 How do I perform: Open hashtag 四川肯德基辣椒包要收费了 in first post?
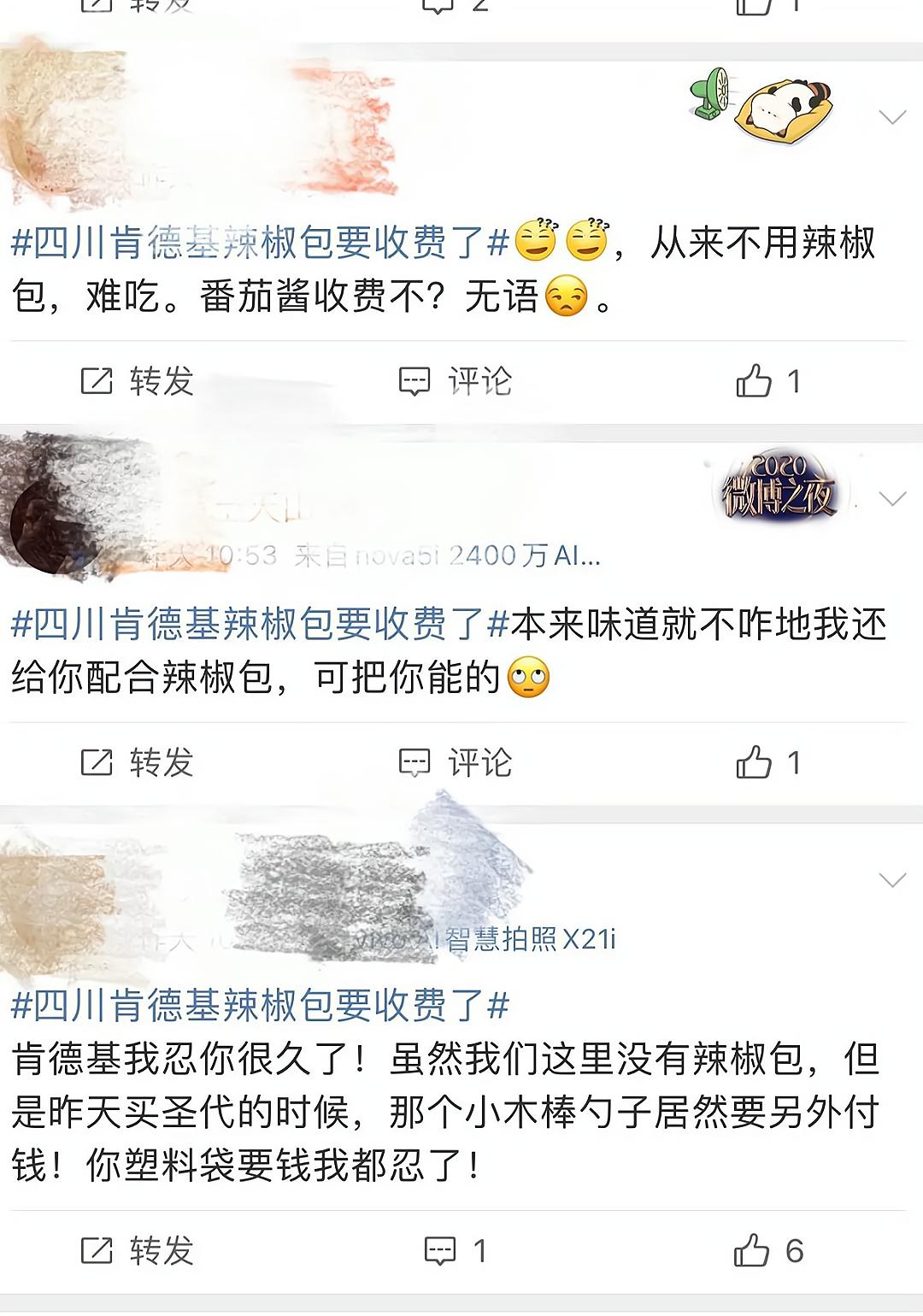pyautogui.click(x=256, y=244)
